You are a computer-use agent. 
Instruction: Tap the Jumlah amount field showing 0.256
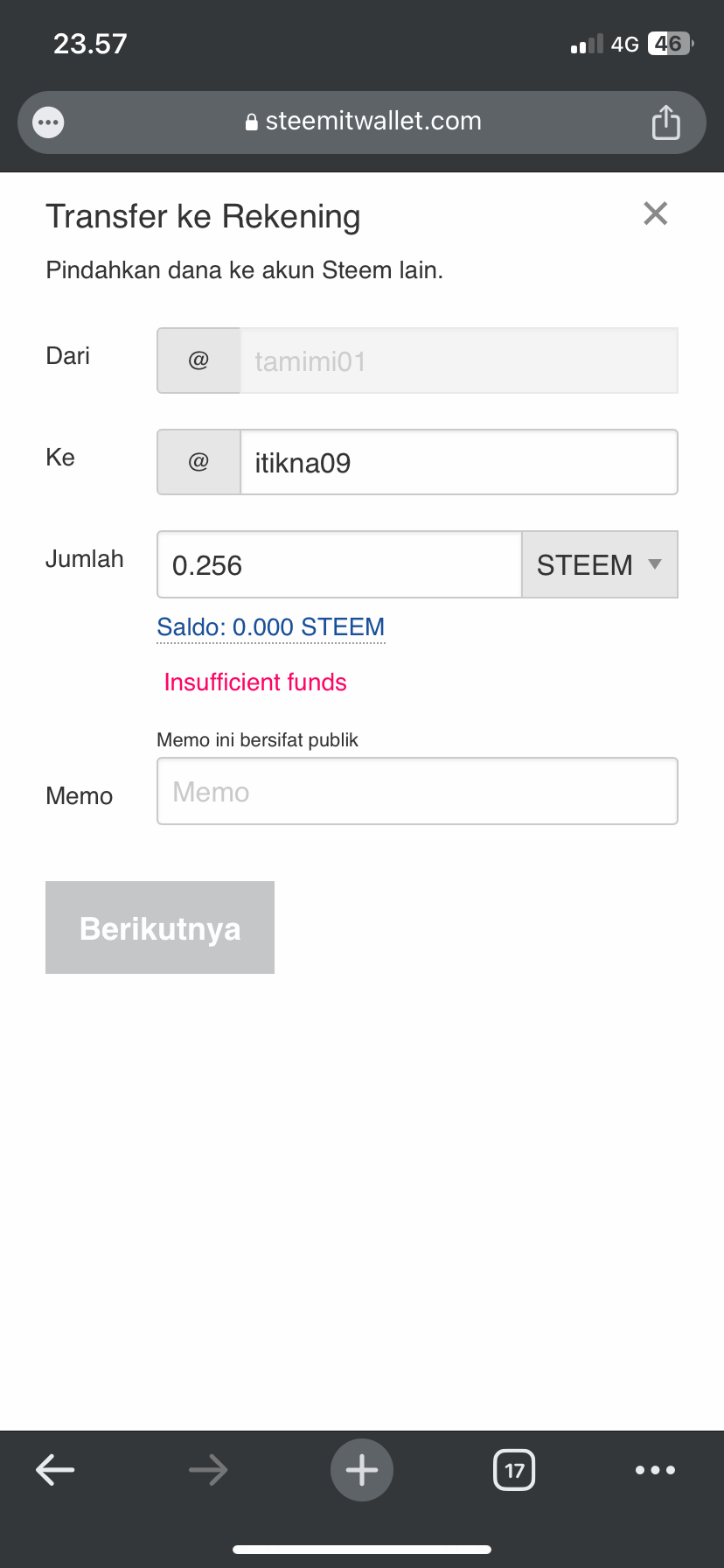pyautogui.click(x=339, y=564)
